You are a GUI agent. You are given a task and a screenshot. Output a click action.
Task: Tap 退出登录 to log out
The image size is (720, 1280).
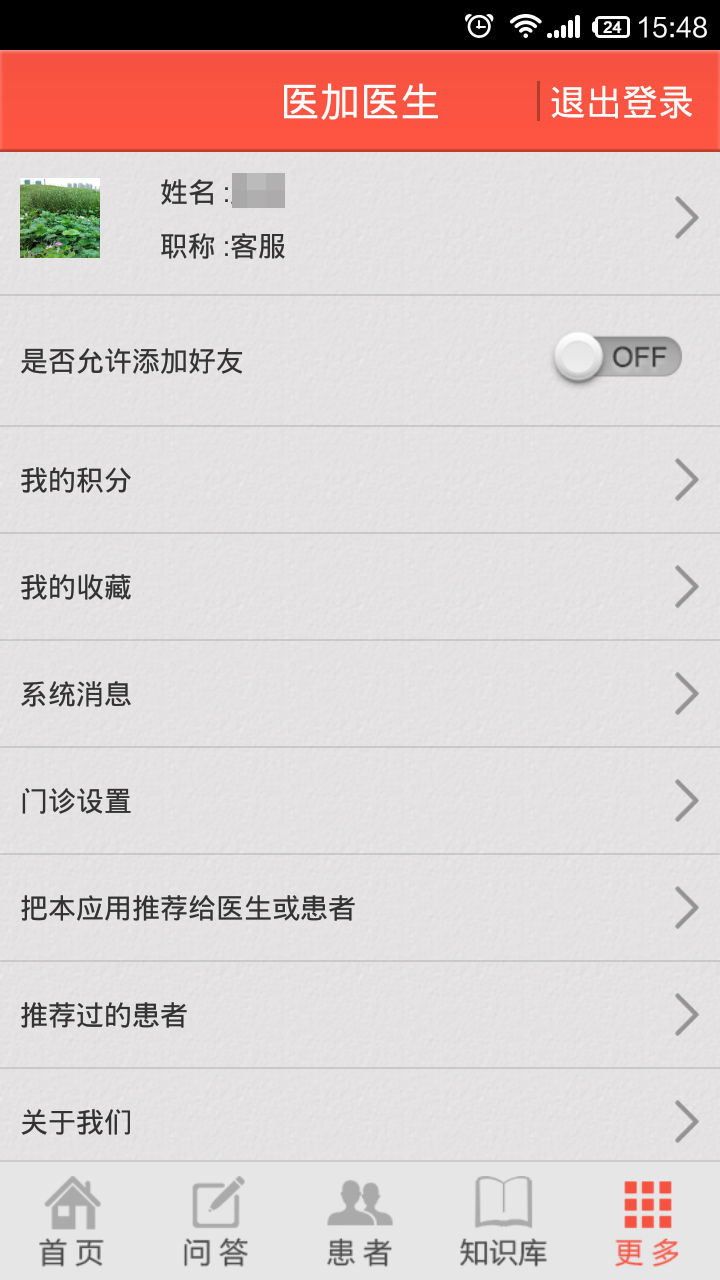621,102
